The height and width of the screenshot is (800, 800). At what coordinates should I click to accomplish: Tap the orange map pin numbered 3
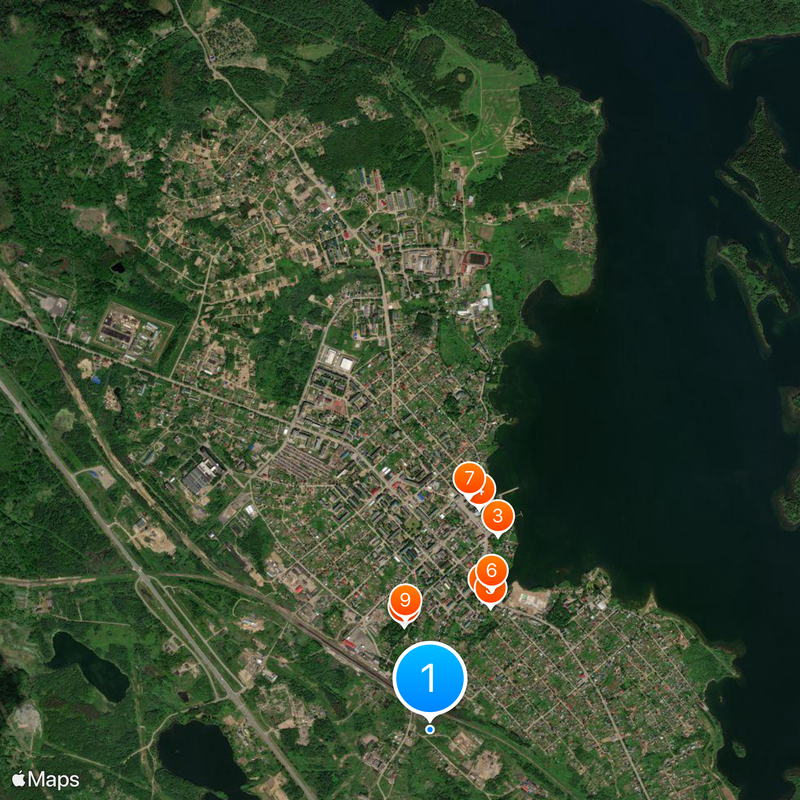click(498, 517)
